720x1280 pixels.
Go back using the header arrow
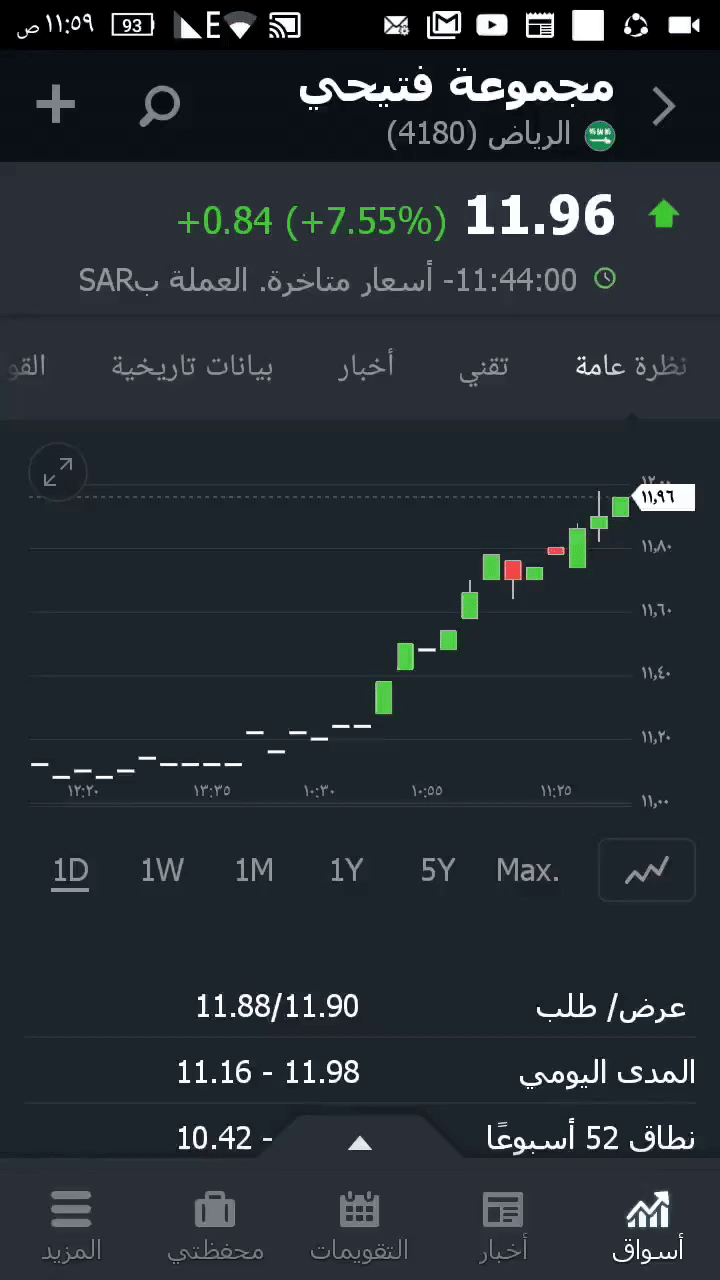[x=664, y=106]
